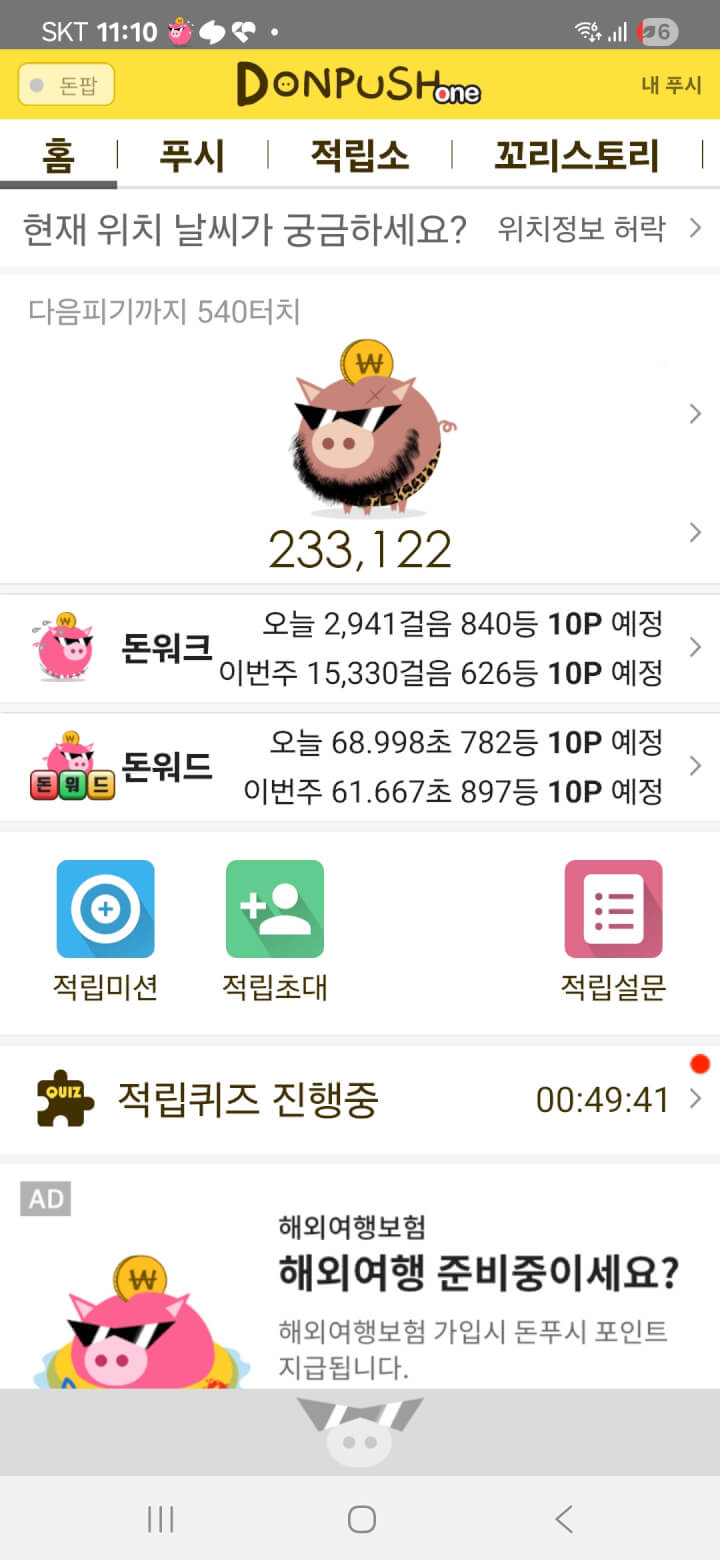
Task: Switch to the 꼬리스토리 tab
Action: point(576,156)
